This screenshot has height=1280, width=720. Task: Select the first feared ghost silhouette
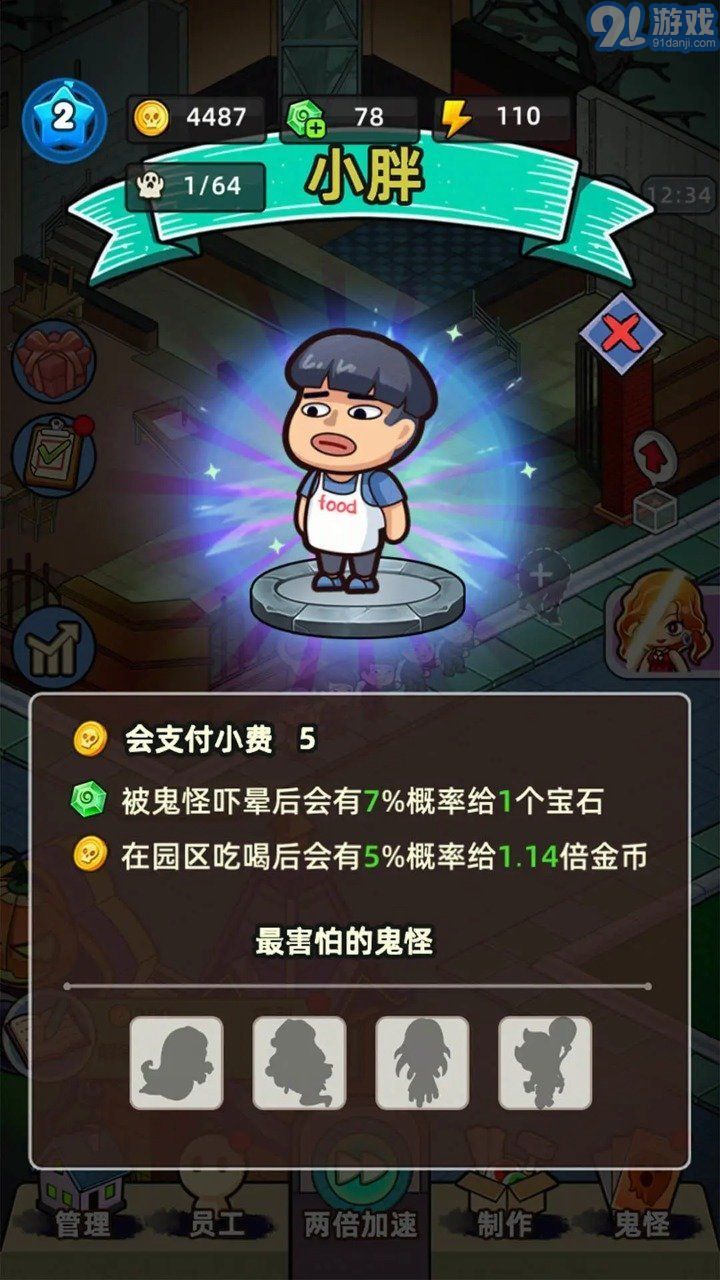176,1063
